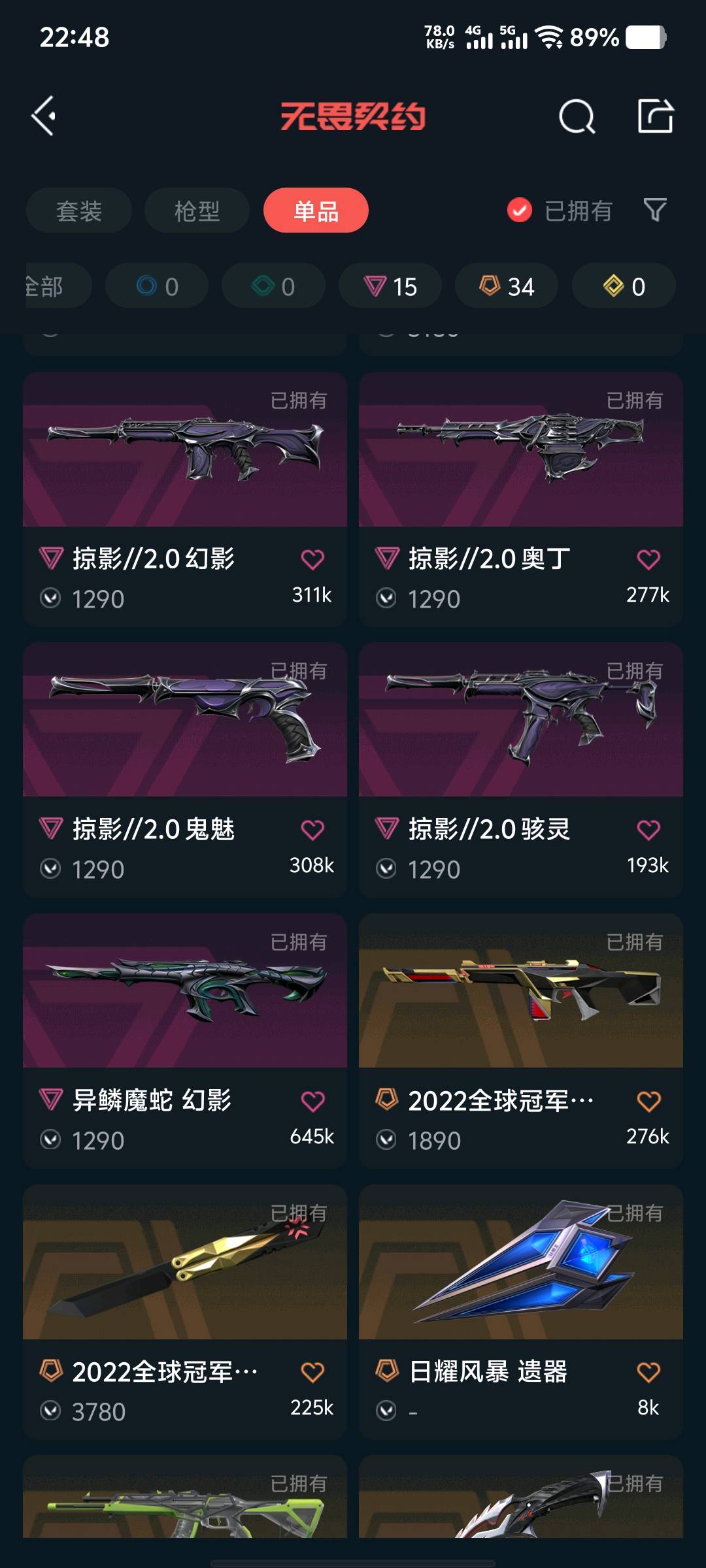Open the 日耀风暴 遗器 skin card
The image size is (706, 1568).
pos(520,1271)
